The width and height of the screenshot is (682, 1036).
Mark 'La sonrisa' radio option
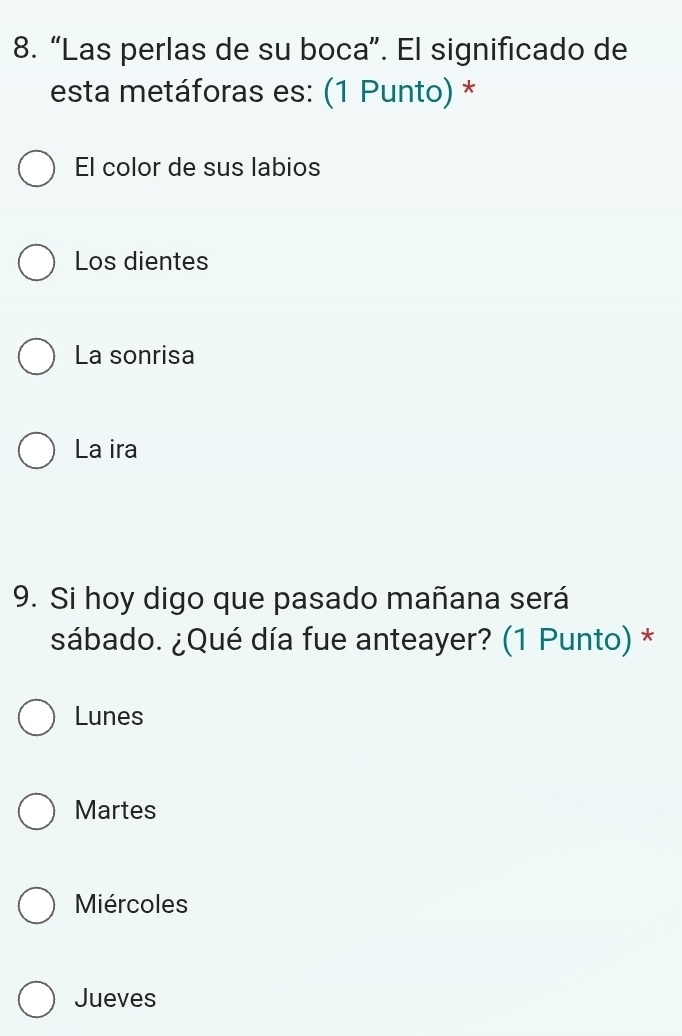[x=37, y=356]
